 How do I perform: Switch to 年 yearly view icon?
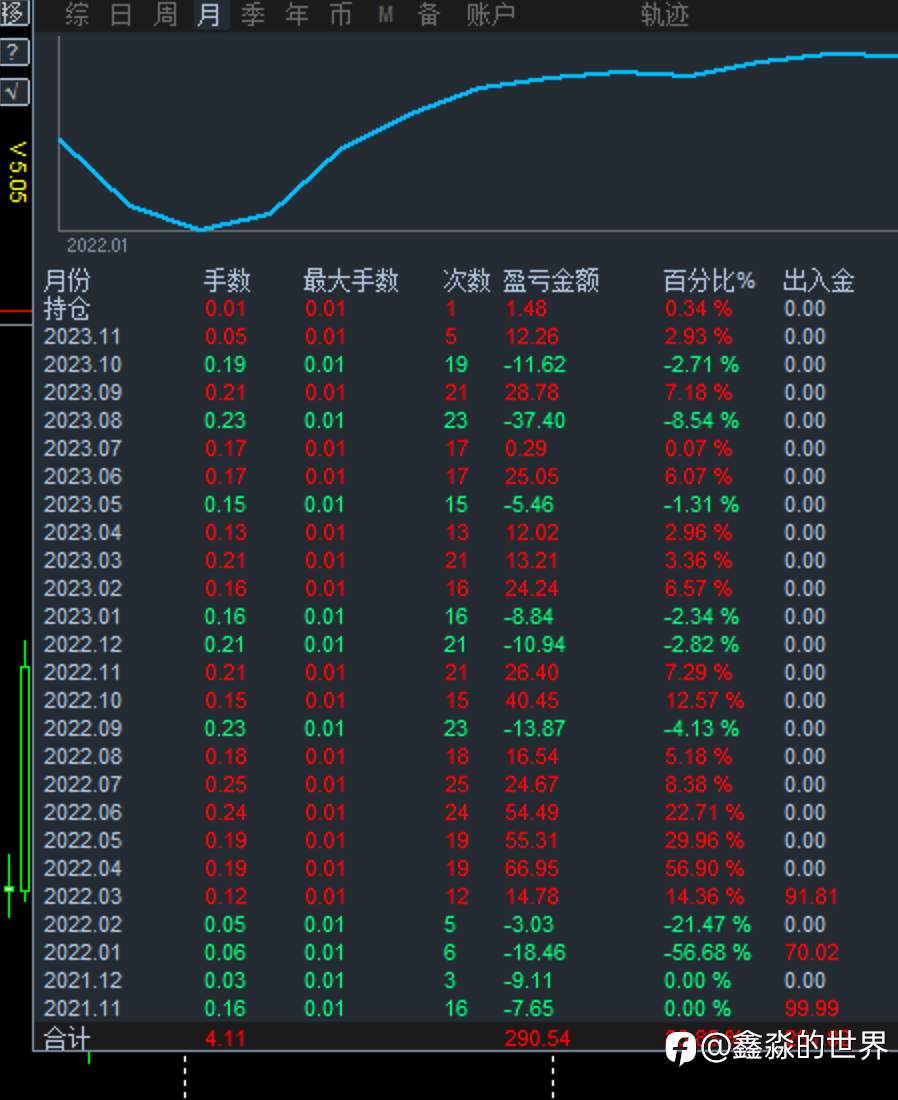click(296, 15)
